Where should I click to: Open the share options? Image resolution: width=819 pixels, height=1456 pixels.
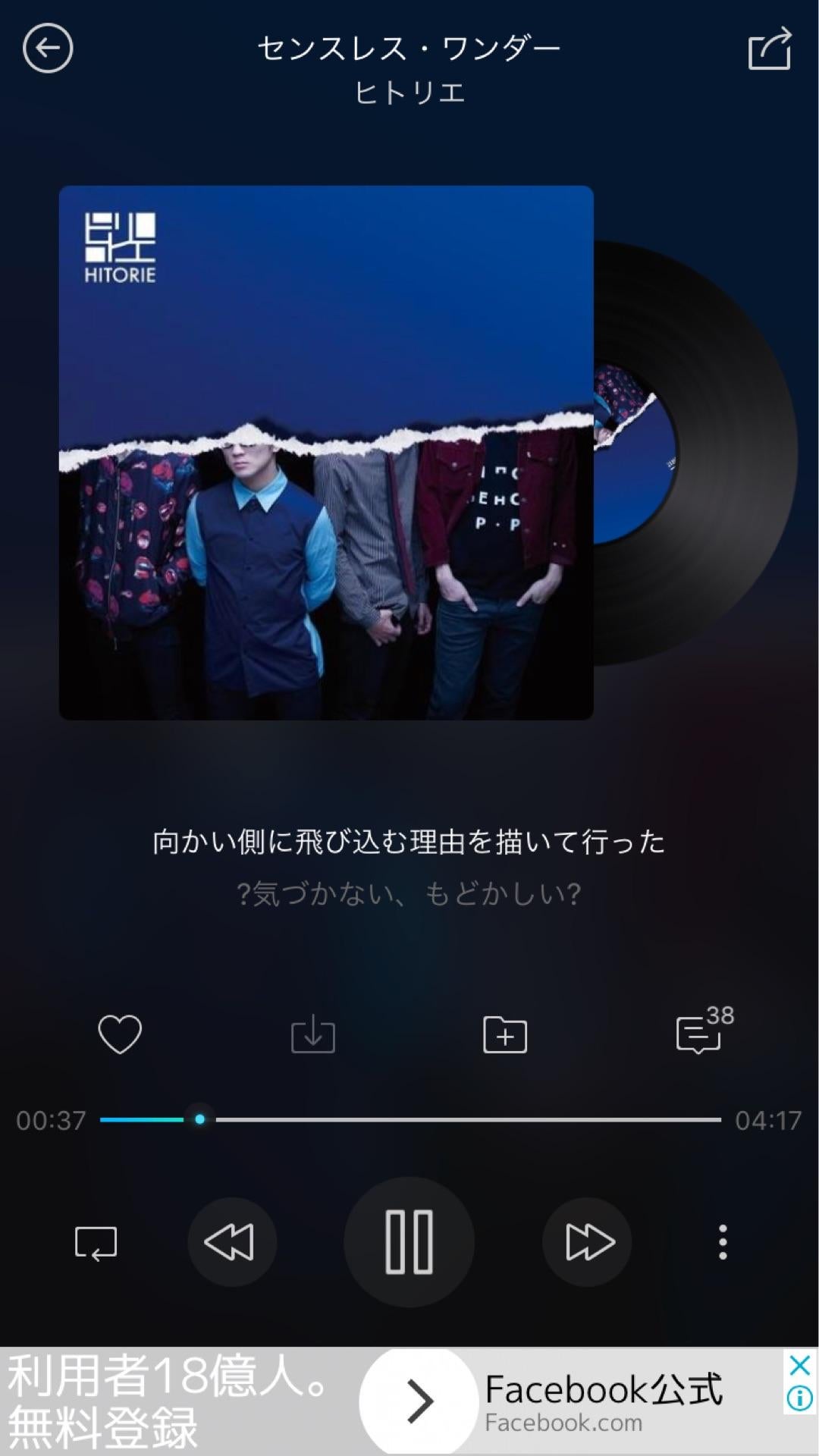(x=768, y=49)
